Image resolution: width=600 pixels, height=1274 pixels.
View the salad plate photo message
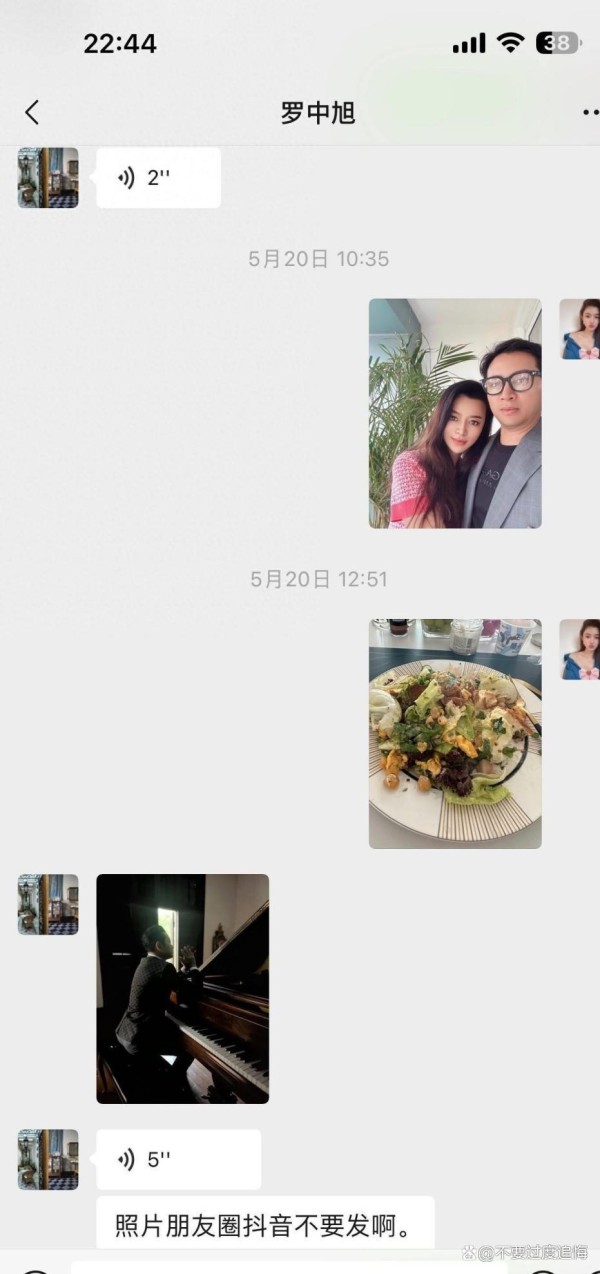pyautogui.click(x=455, y=733)
